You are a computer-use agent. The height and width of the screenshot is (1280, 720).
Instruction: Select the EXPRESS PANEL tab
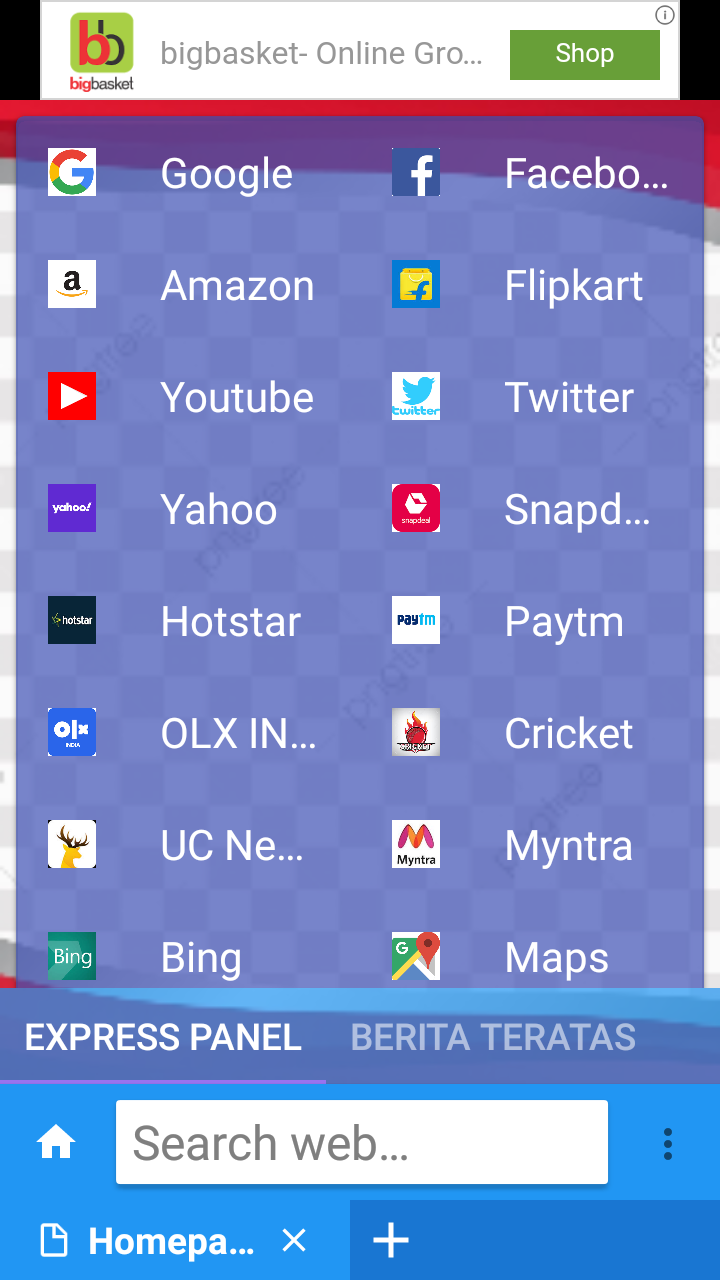[162, 1037]
